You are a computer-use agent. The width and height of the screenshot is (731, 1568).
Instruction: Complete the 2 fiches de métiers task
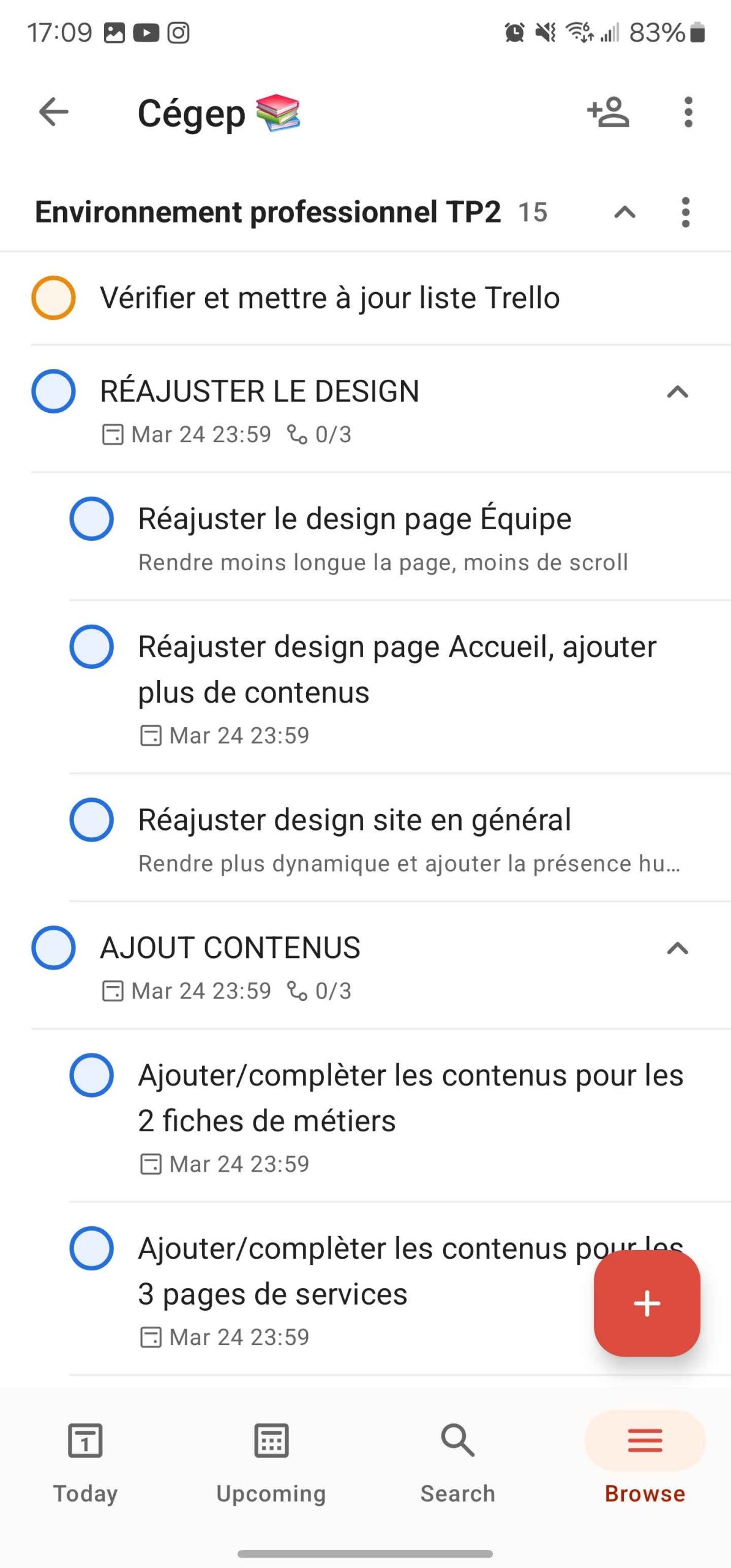[x=91, y=1076]
